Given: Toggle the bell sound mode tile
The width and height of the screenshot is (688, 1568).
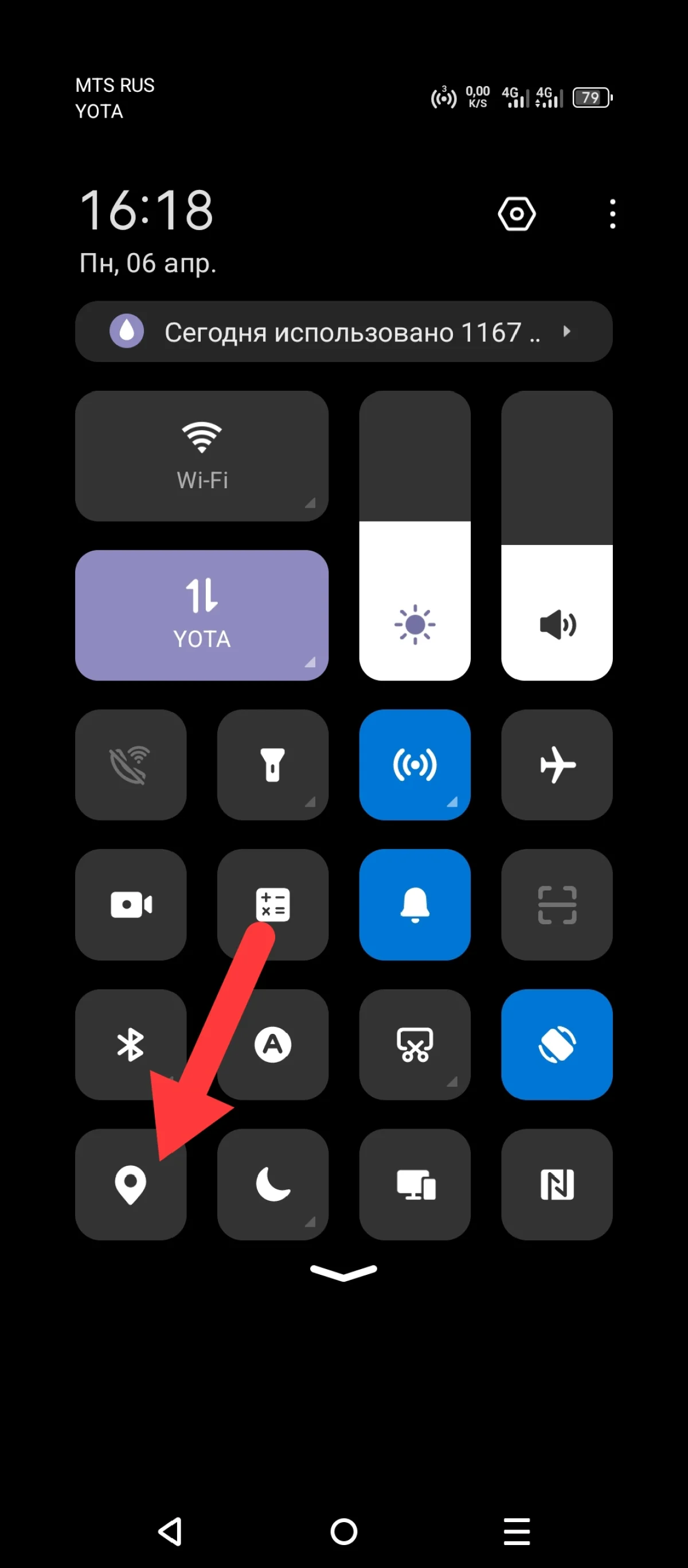Looking at the screenshot, I should 415,905.
